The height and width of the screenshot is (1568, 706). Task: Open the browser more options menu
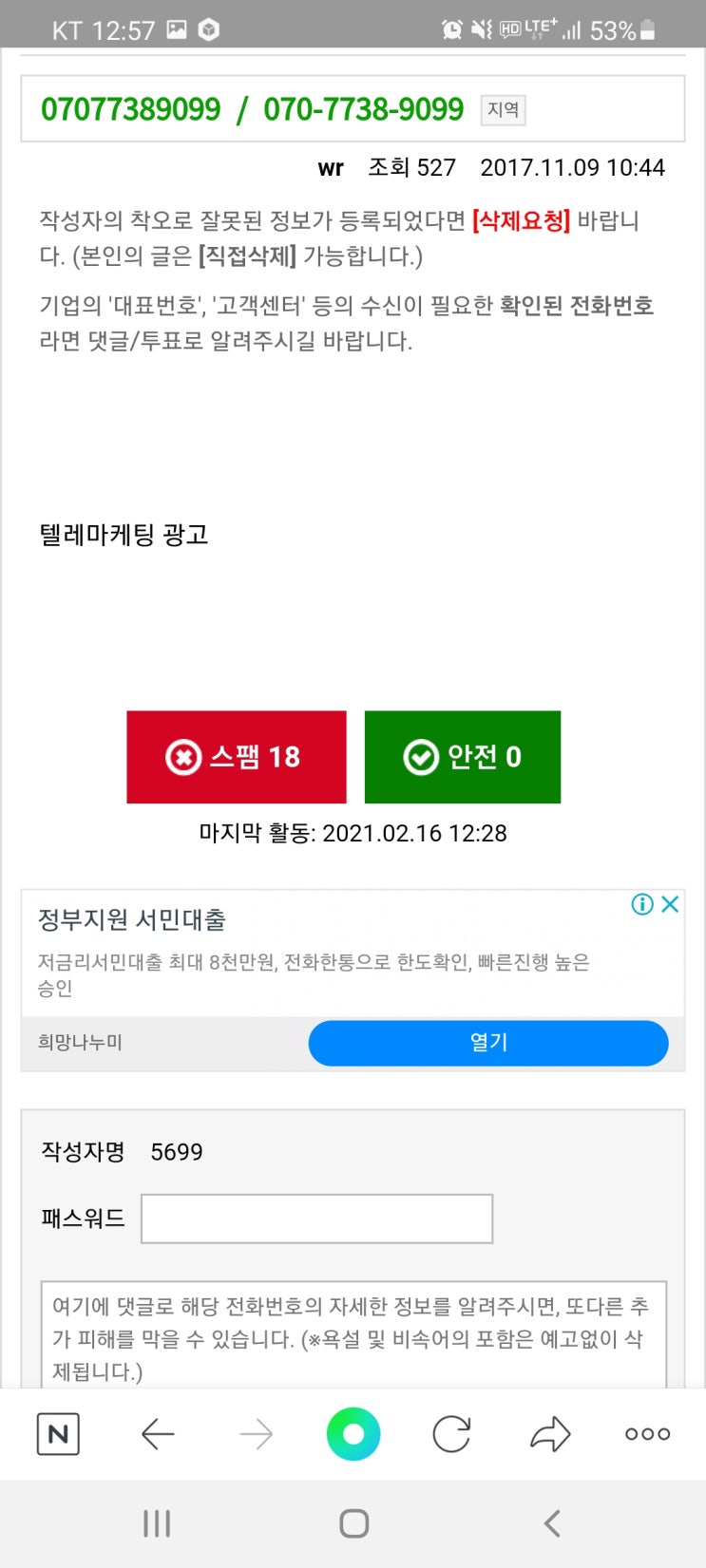[x=648, y=1434]
